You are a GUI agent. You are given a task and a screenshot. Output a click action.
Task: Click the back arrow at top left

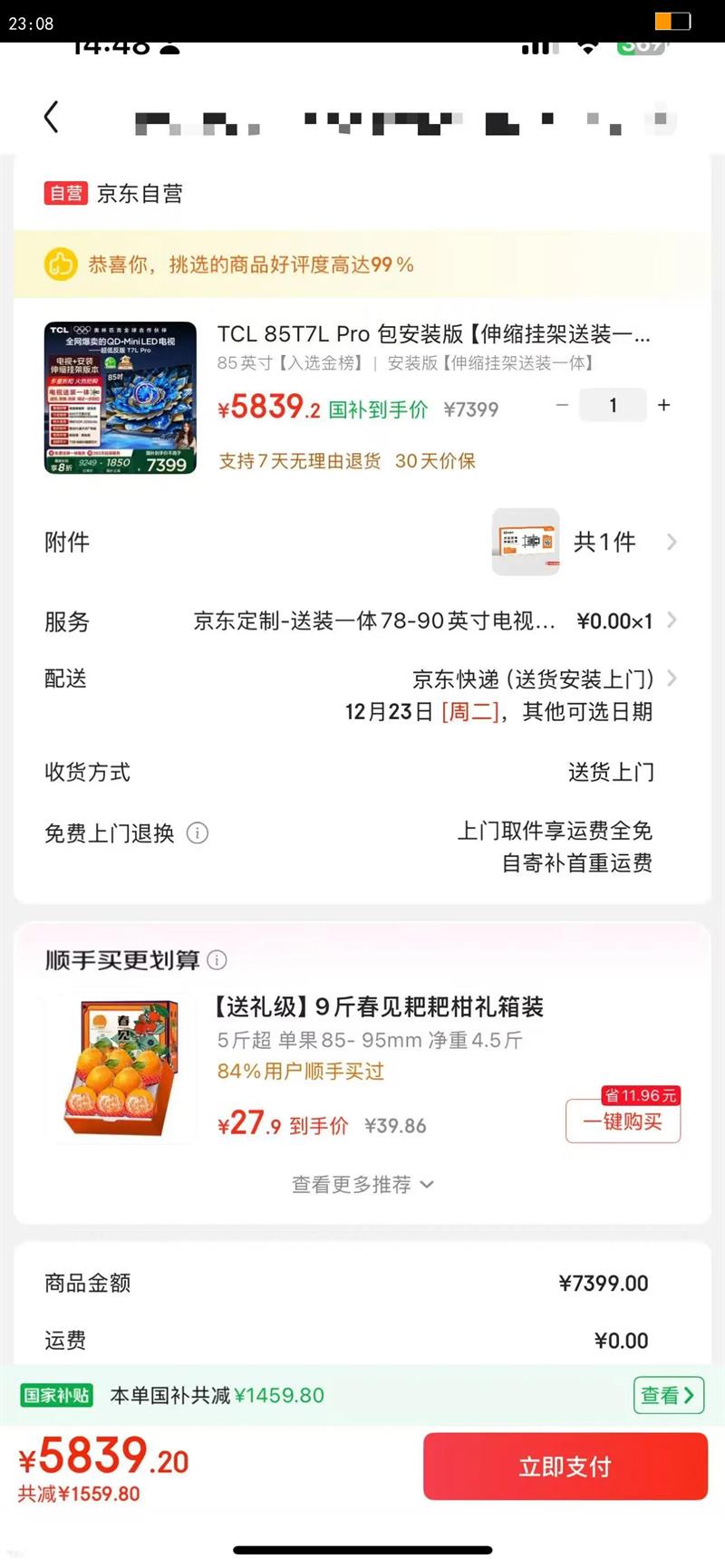[51, 117]
